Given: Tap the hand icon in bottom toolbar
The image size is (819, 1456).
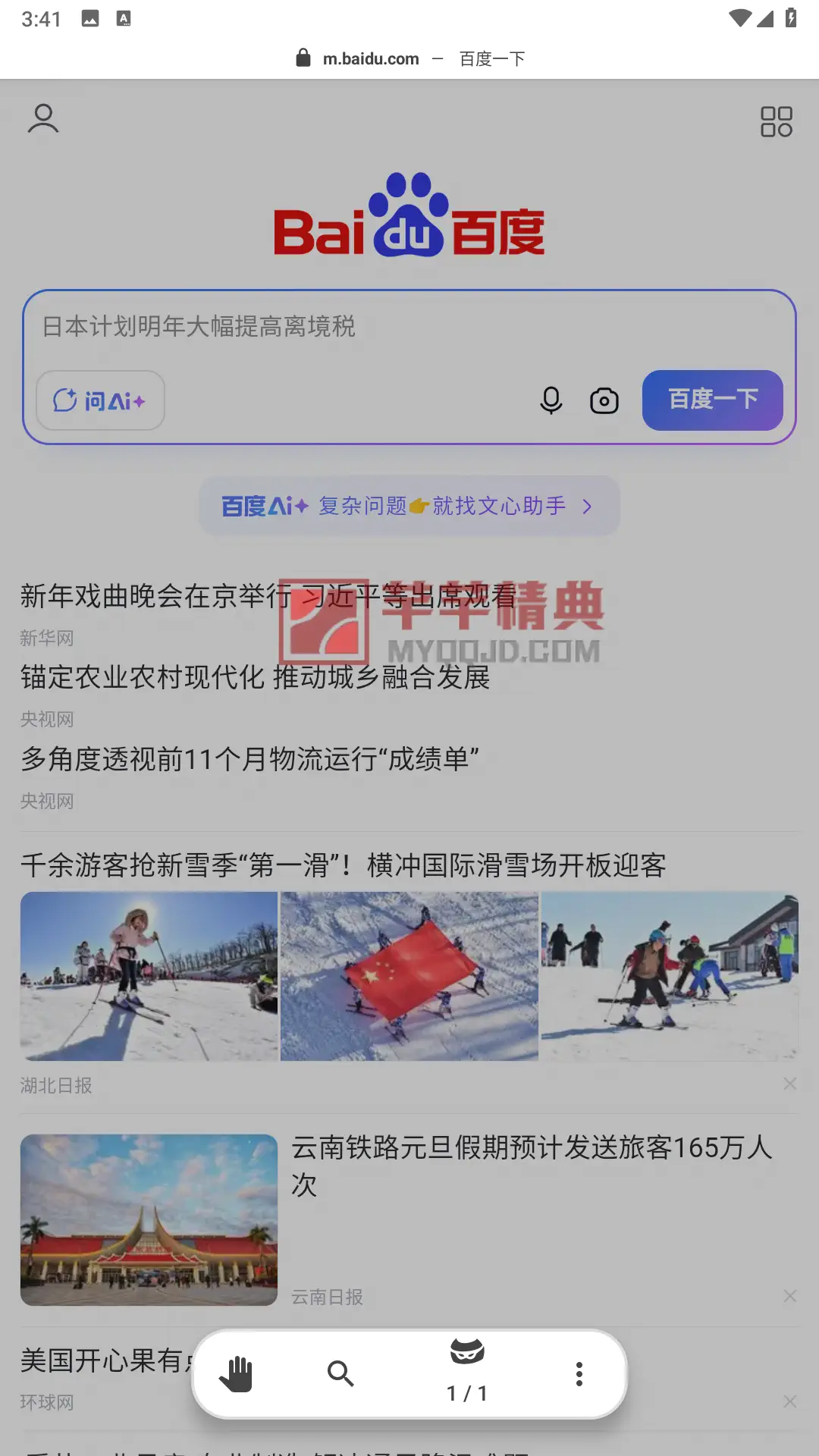Looking at the screenshot, I should point(237,1374).
